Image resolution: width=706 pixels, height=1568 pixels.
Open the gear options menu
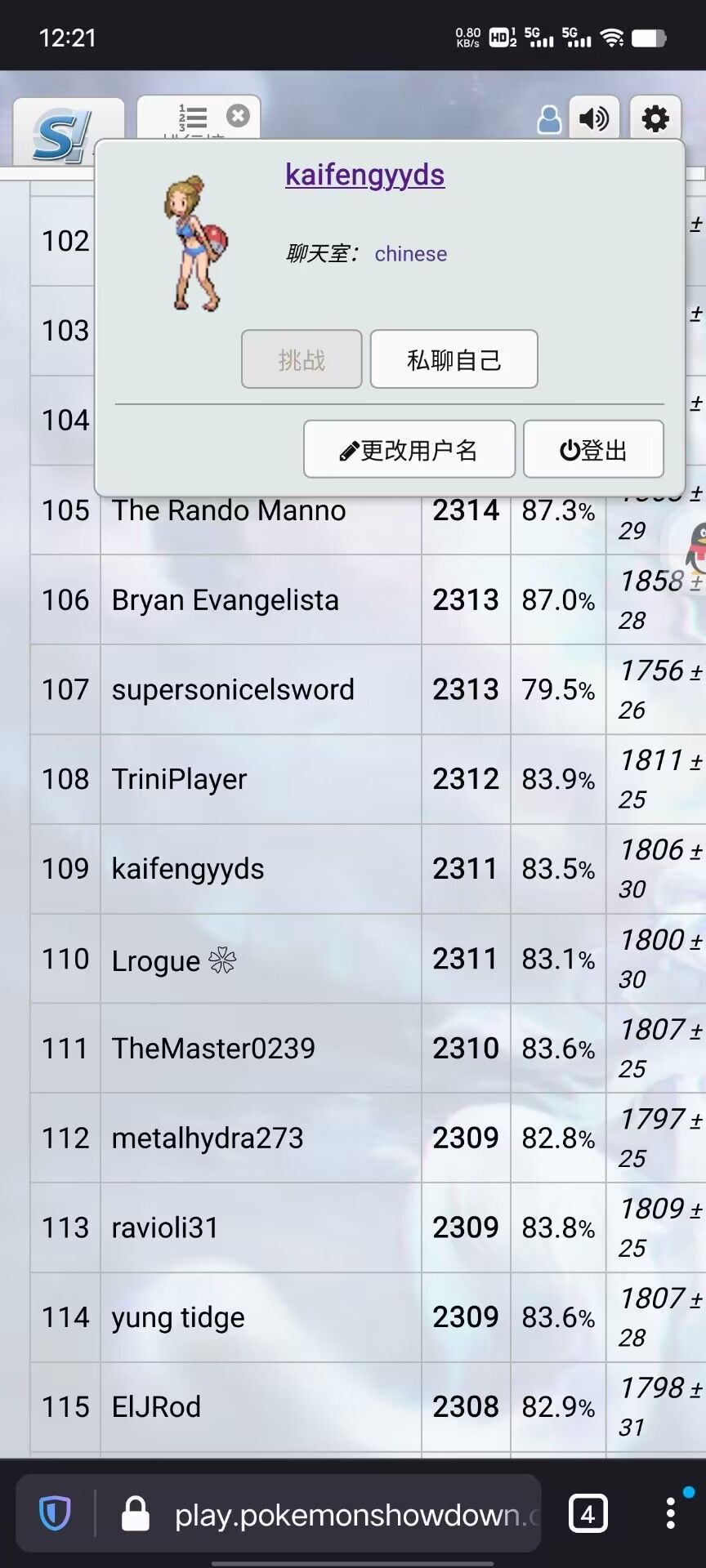point(655,119)
